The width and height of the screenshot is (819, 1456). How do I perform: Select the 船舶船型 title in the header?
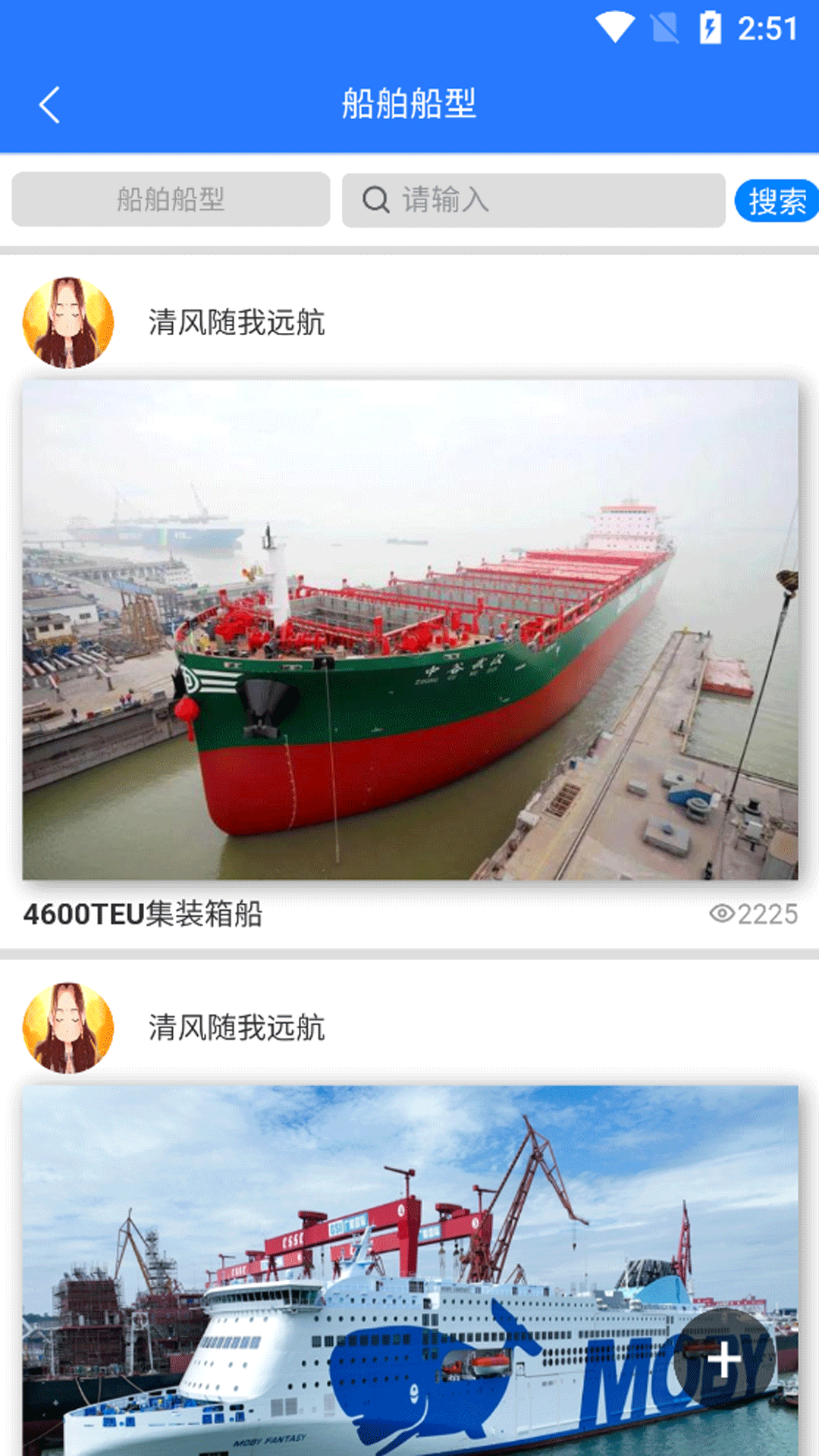(409, 104)
